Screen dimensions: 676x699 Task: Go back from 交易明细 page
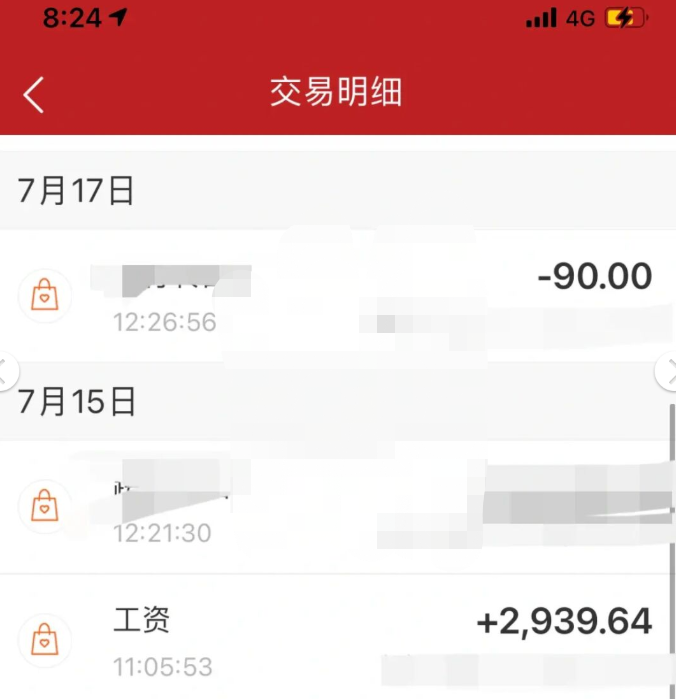tap(34, 94)
